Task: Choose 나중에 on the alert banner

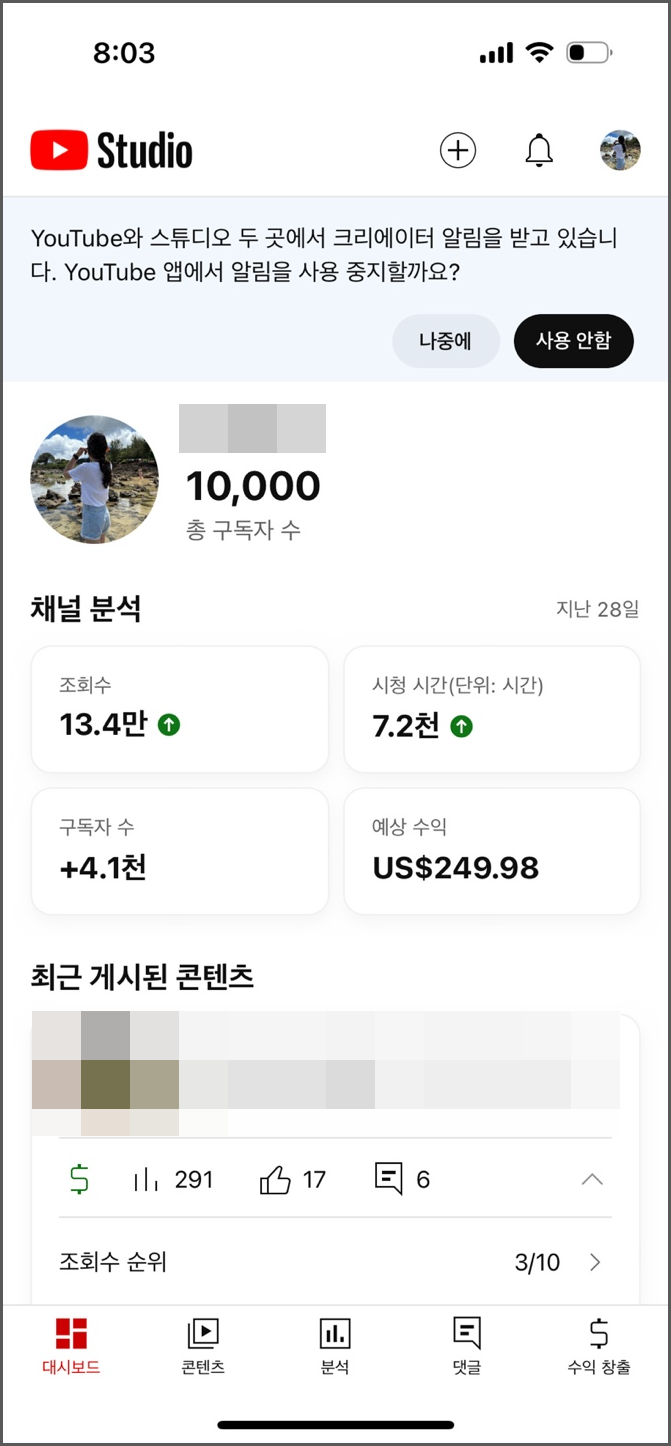Action: click(445, 341)
